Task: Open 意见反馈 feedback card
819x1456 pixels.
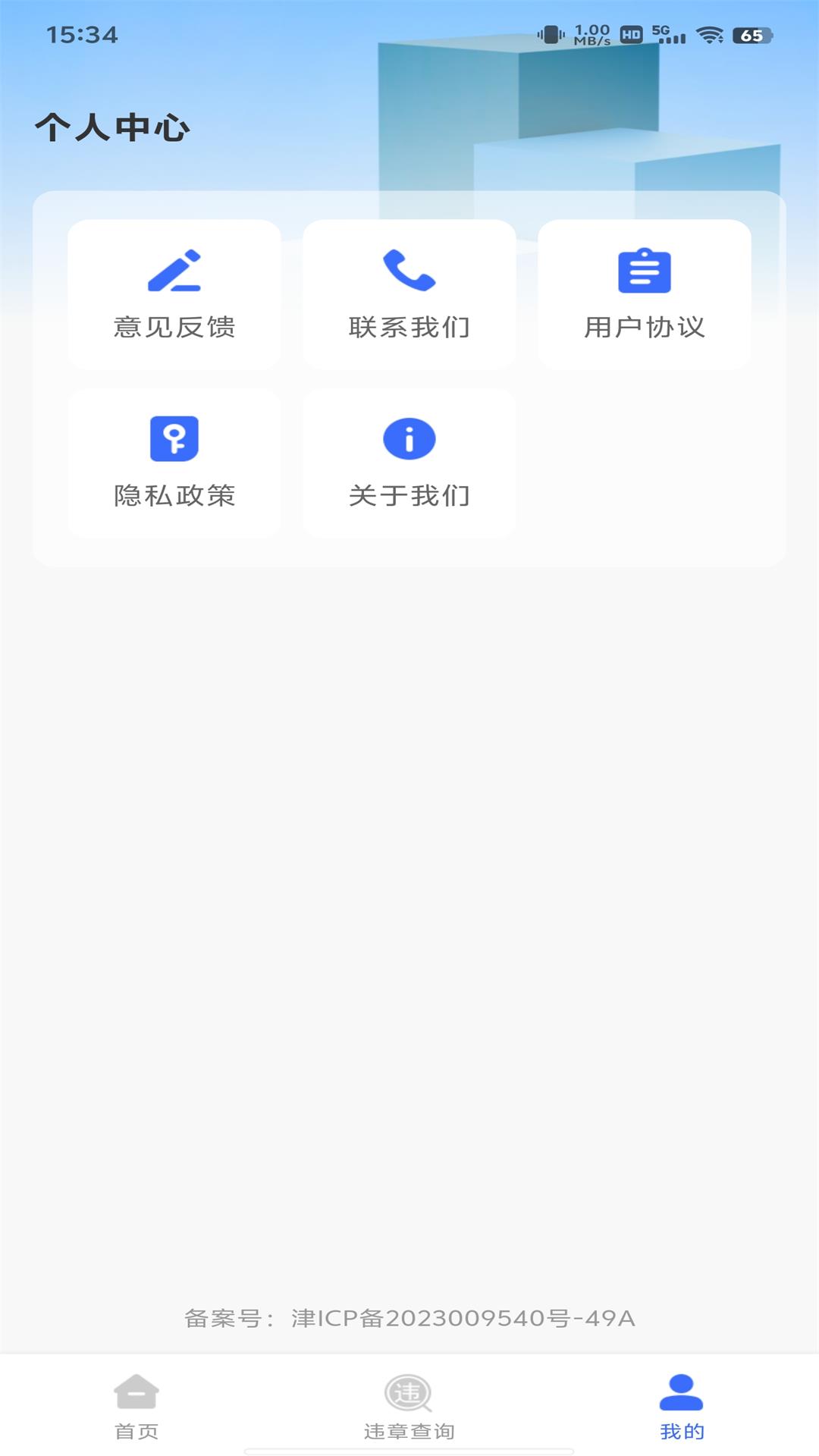Action: (x=174, y=294)
